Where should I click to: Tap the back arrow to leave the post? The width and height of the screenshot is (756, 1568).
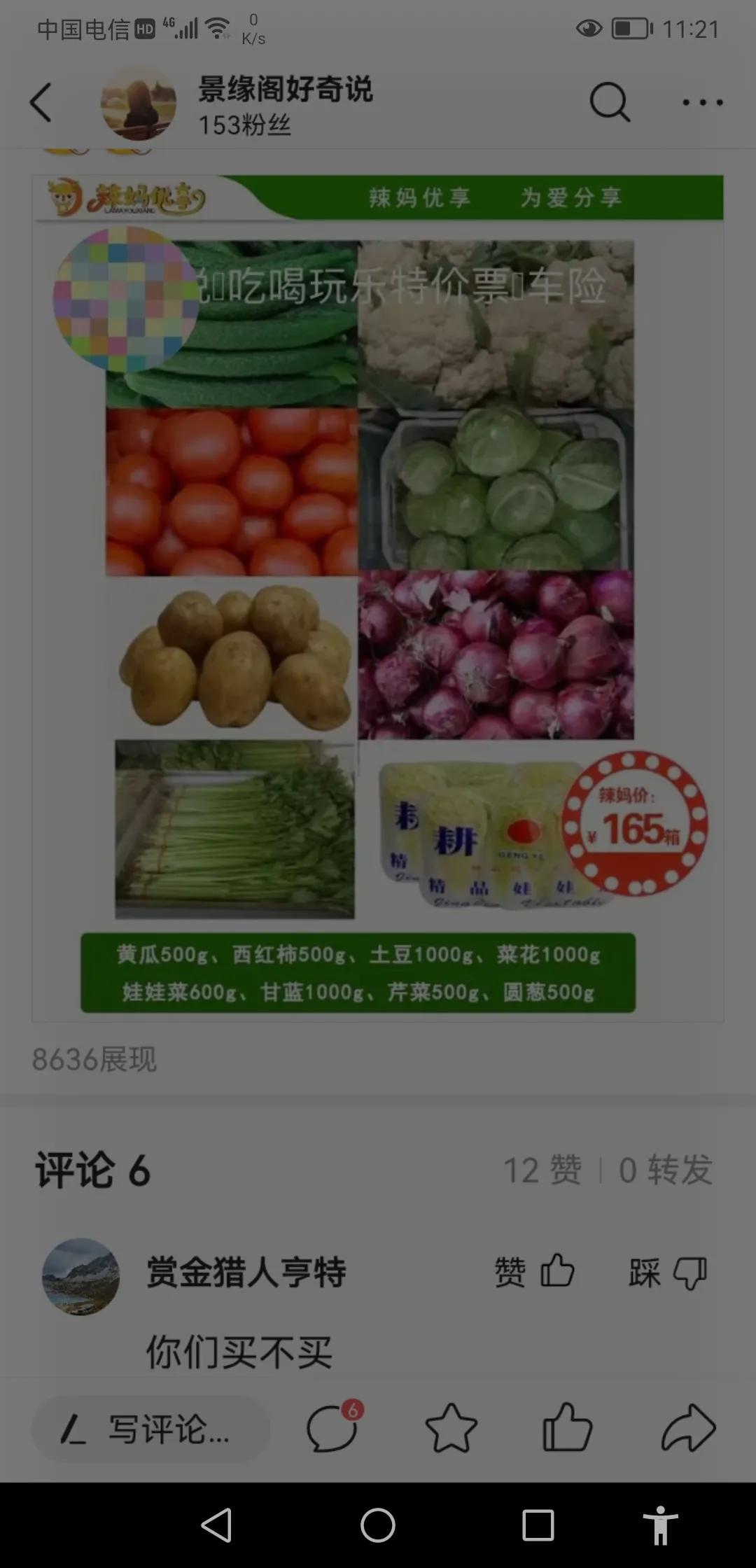point(42,102)
